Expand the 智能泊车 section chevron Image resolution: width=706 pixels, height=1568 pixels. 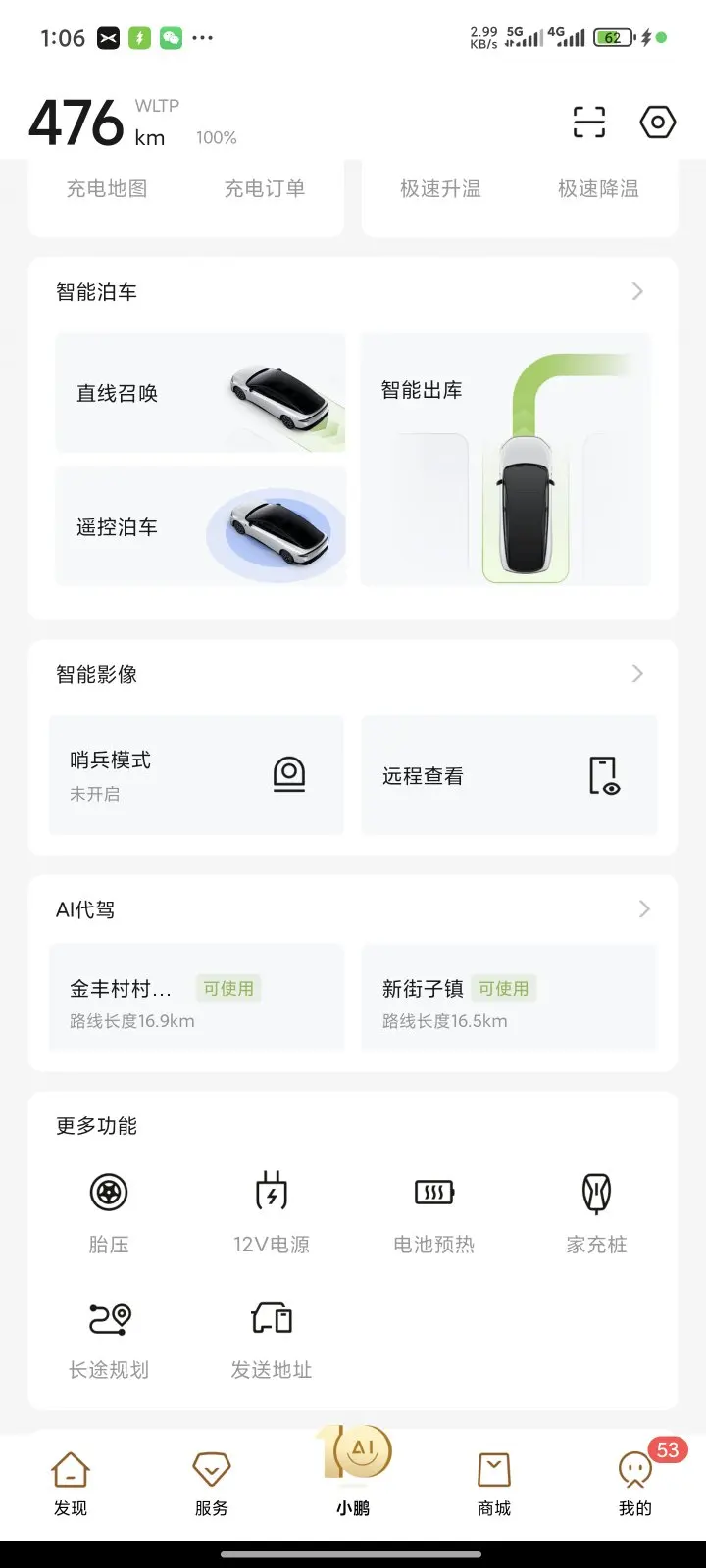(x=637, y=291)
